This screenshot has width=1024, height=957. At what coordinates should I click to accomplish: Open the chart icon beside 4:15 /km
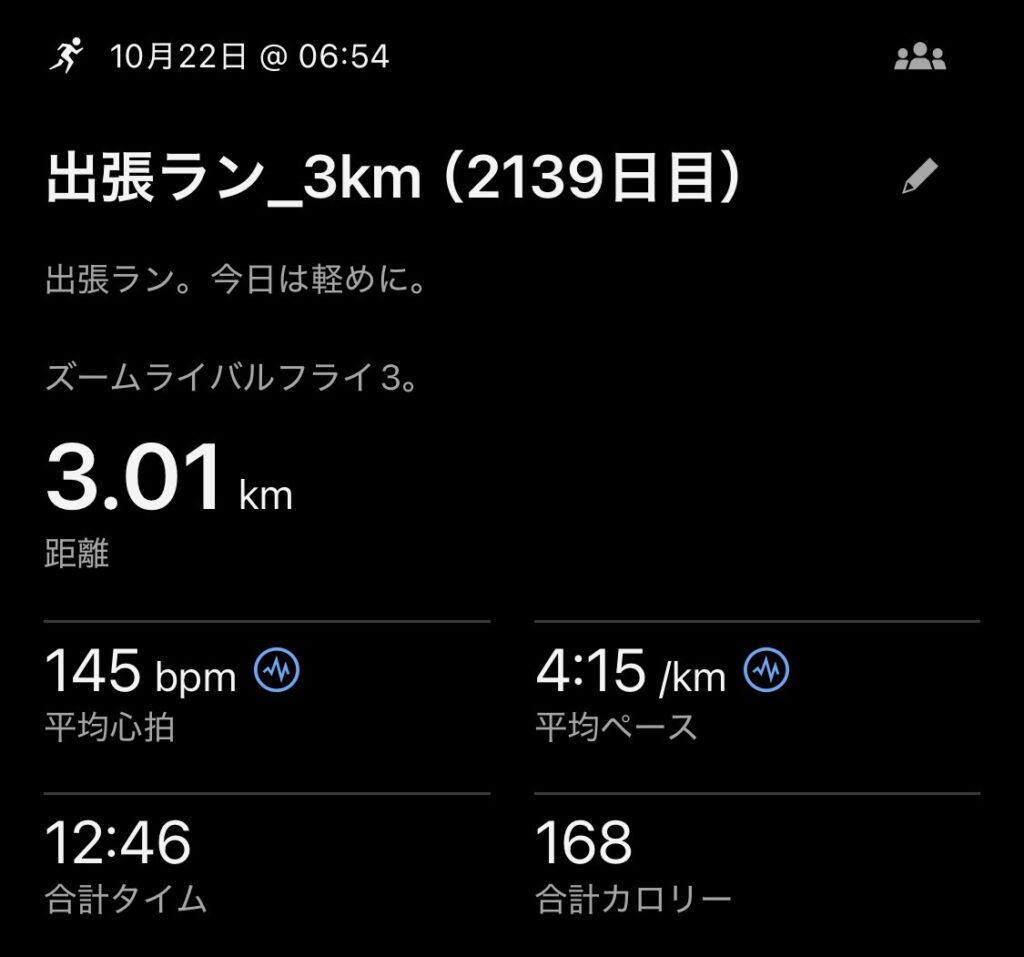(x=767, y=671)
